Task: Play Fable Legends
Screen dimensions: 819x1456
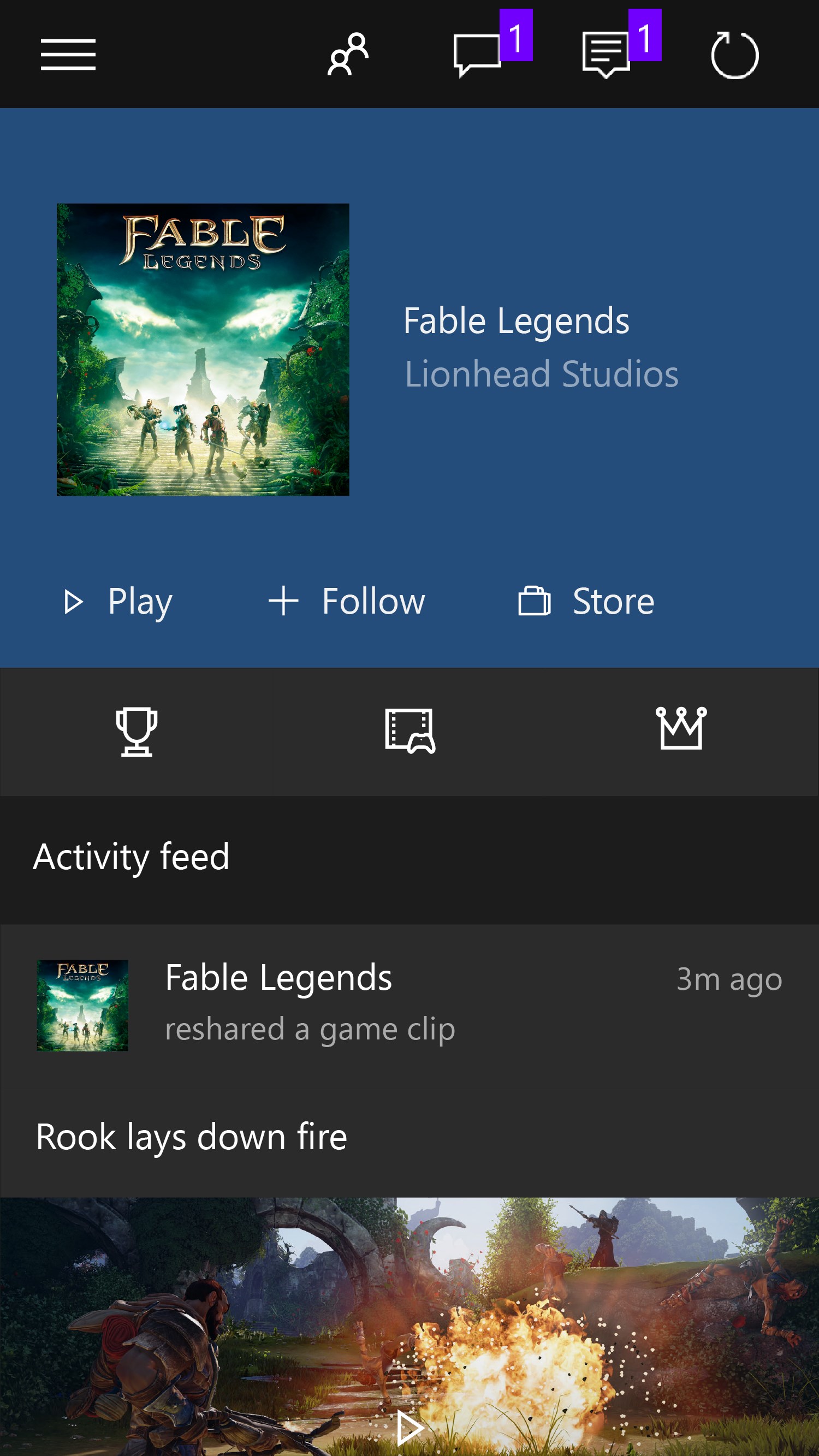Action: pos(117,602)
